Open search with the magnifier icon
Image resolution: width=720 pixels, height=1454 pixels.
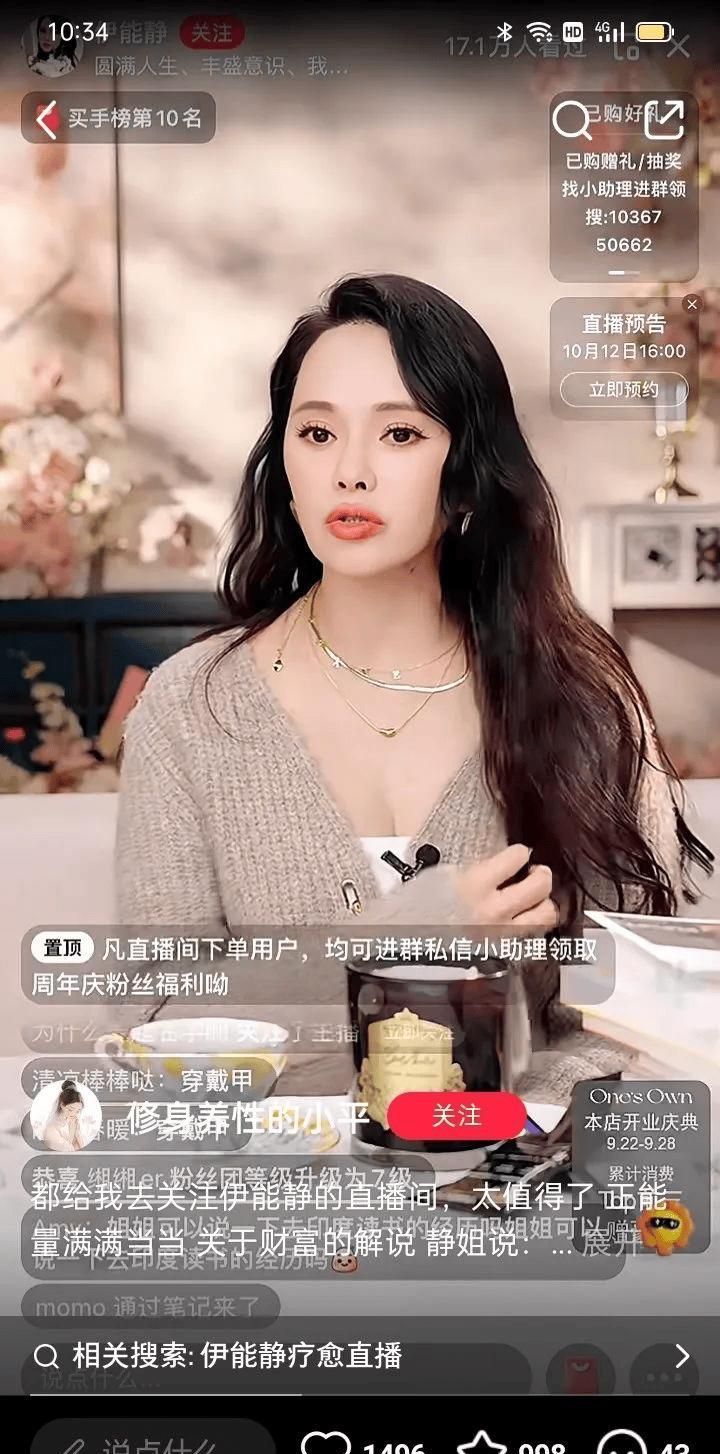click(572, 121)
